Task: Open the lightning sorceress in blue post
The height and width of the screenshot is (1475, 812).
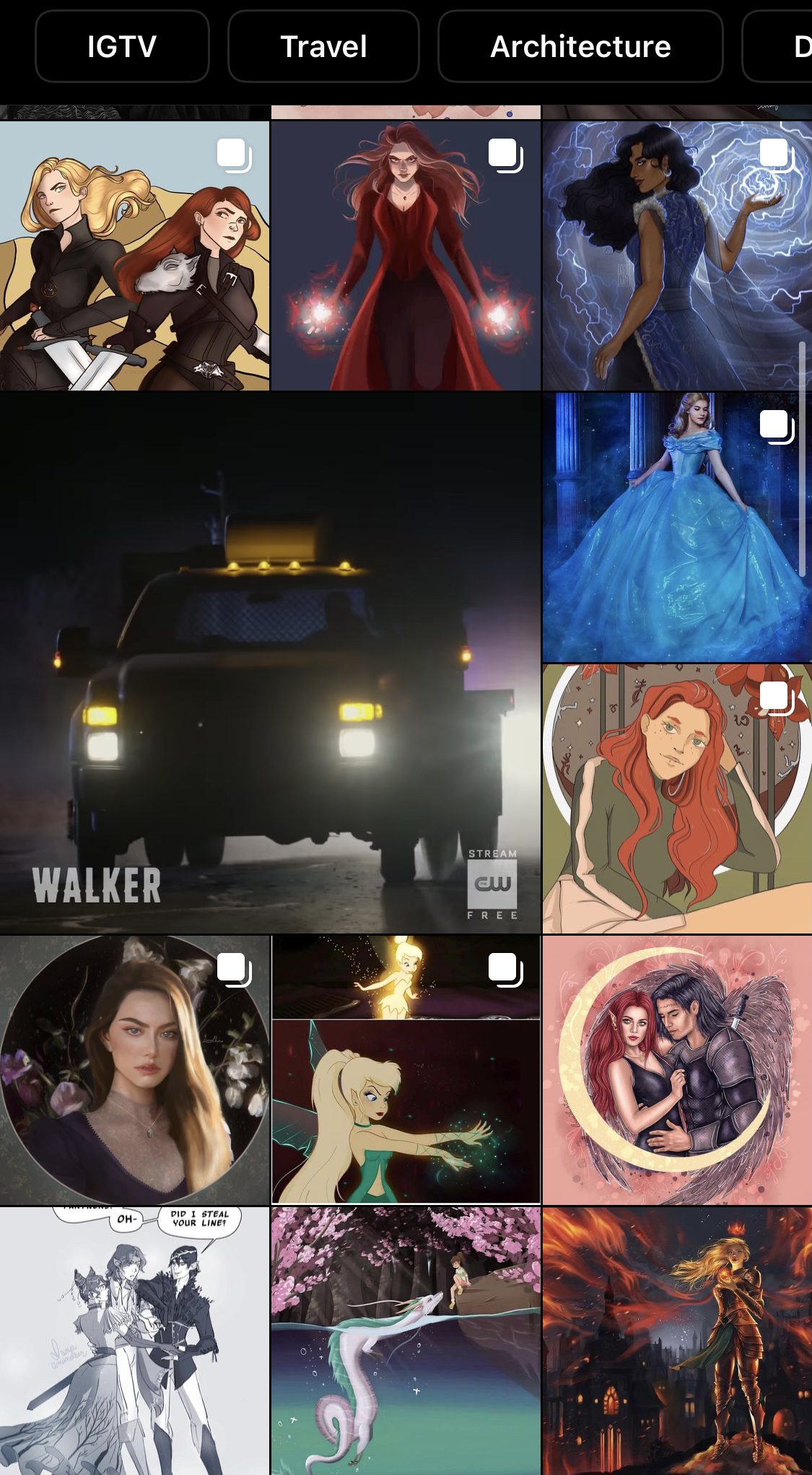Action: tap(676, 256)
